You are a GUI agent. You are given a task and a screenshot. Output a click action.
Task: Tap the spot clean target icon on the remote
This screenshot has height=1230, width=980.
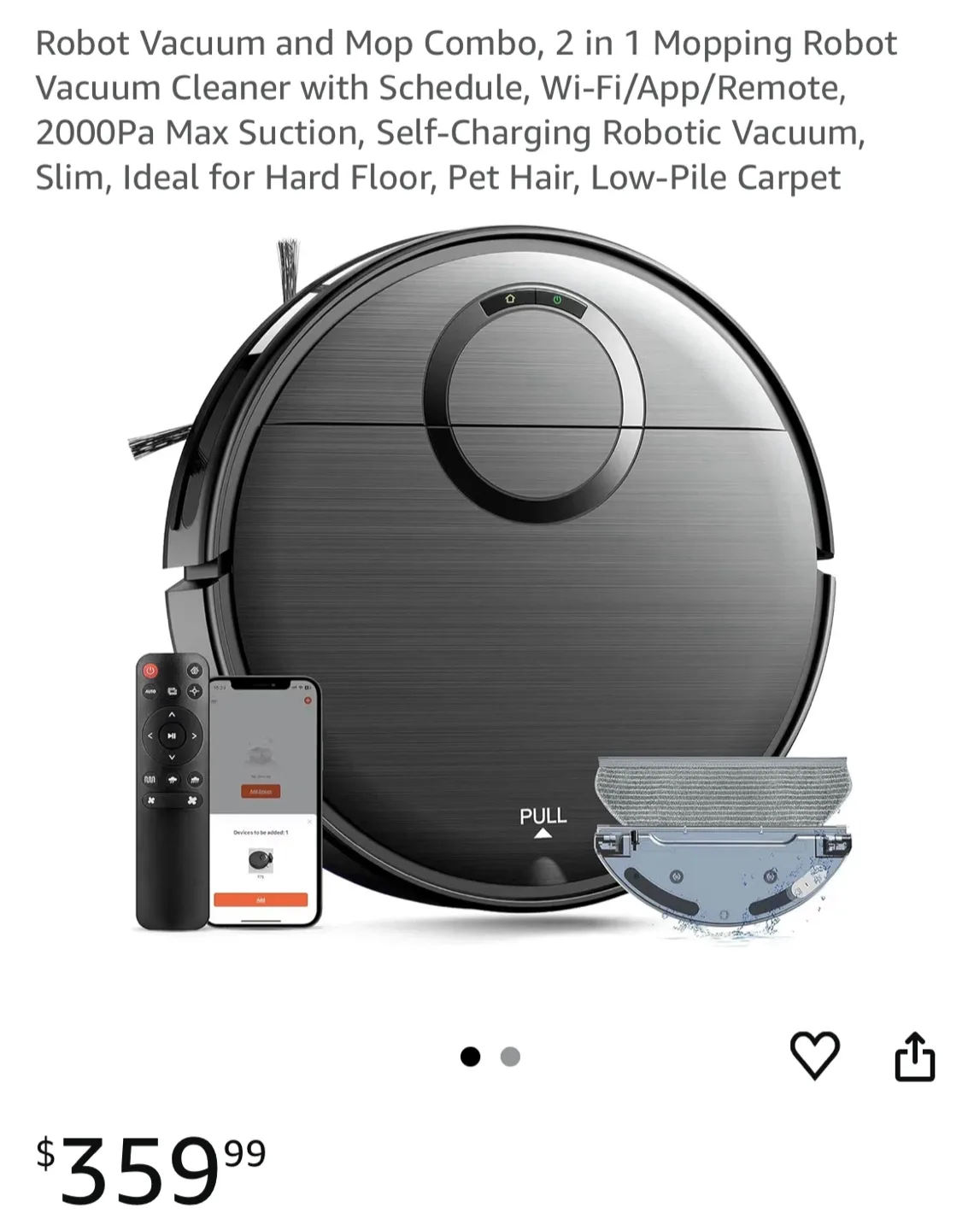[195, 691]
